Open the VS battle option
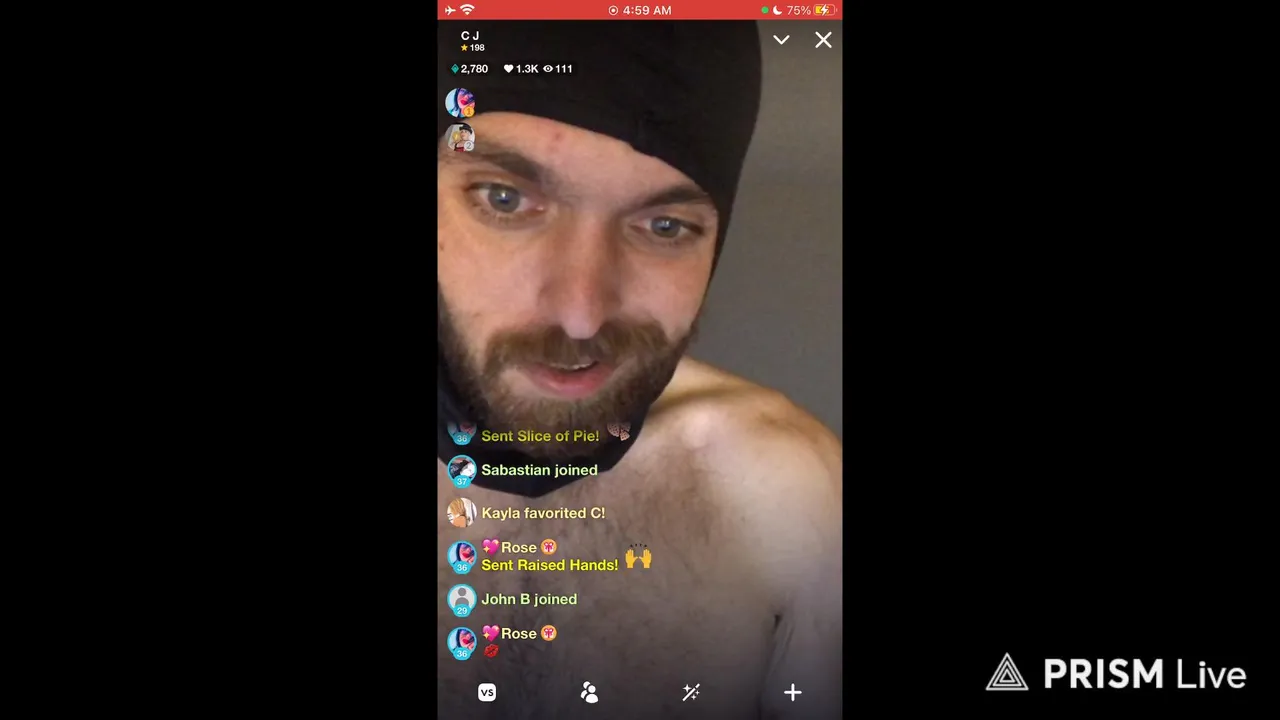Viewport: 1280px width, 720px height. (x=487, y=692)
